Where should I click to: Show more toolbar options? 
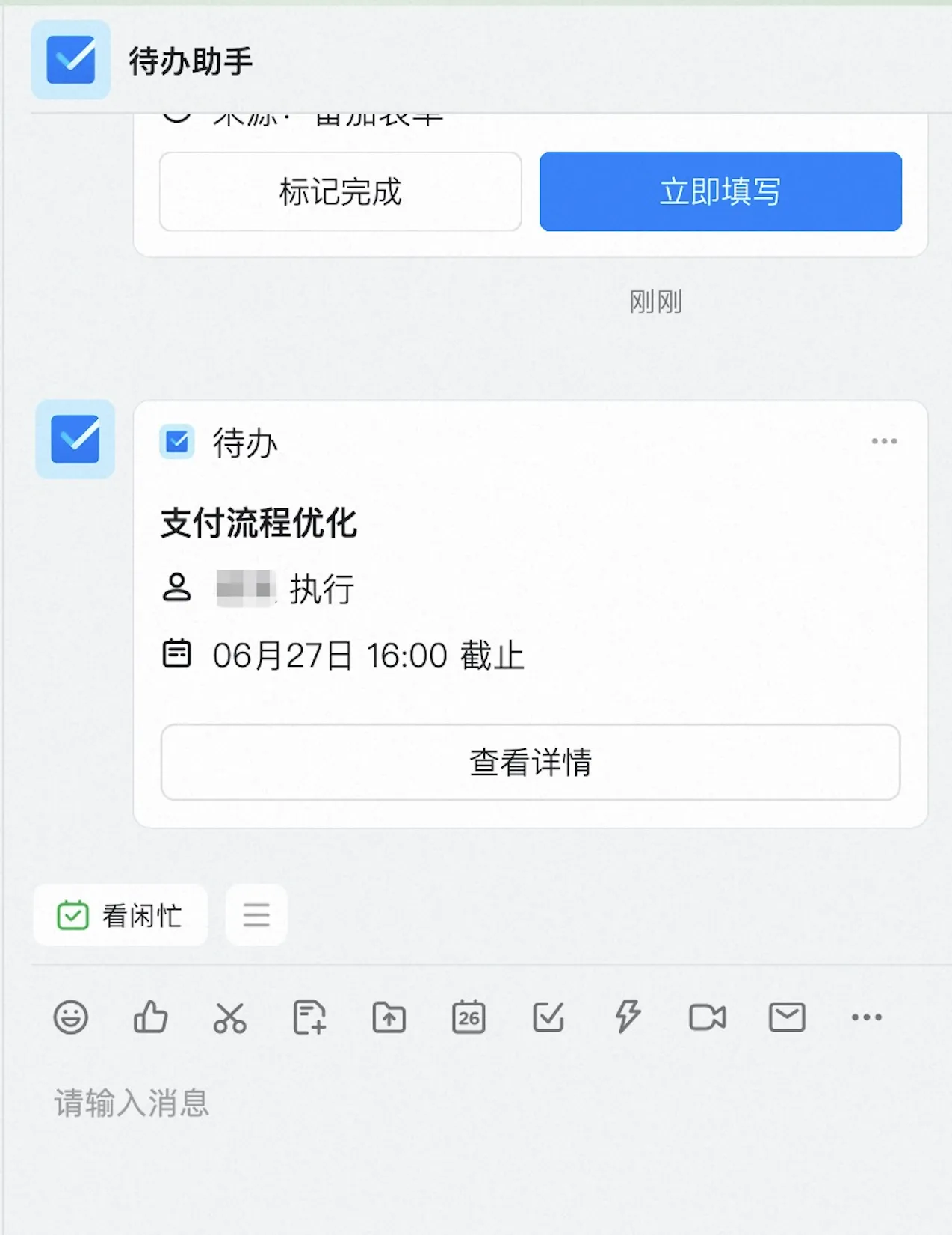coord(867,1017)
